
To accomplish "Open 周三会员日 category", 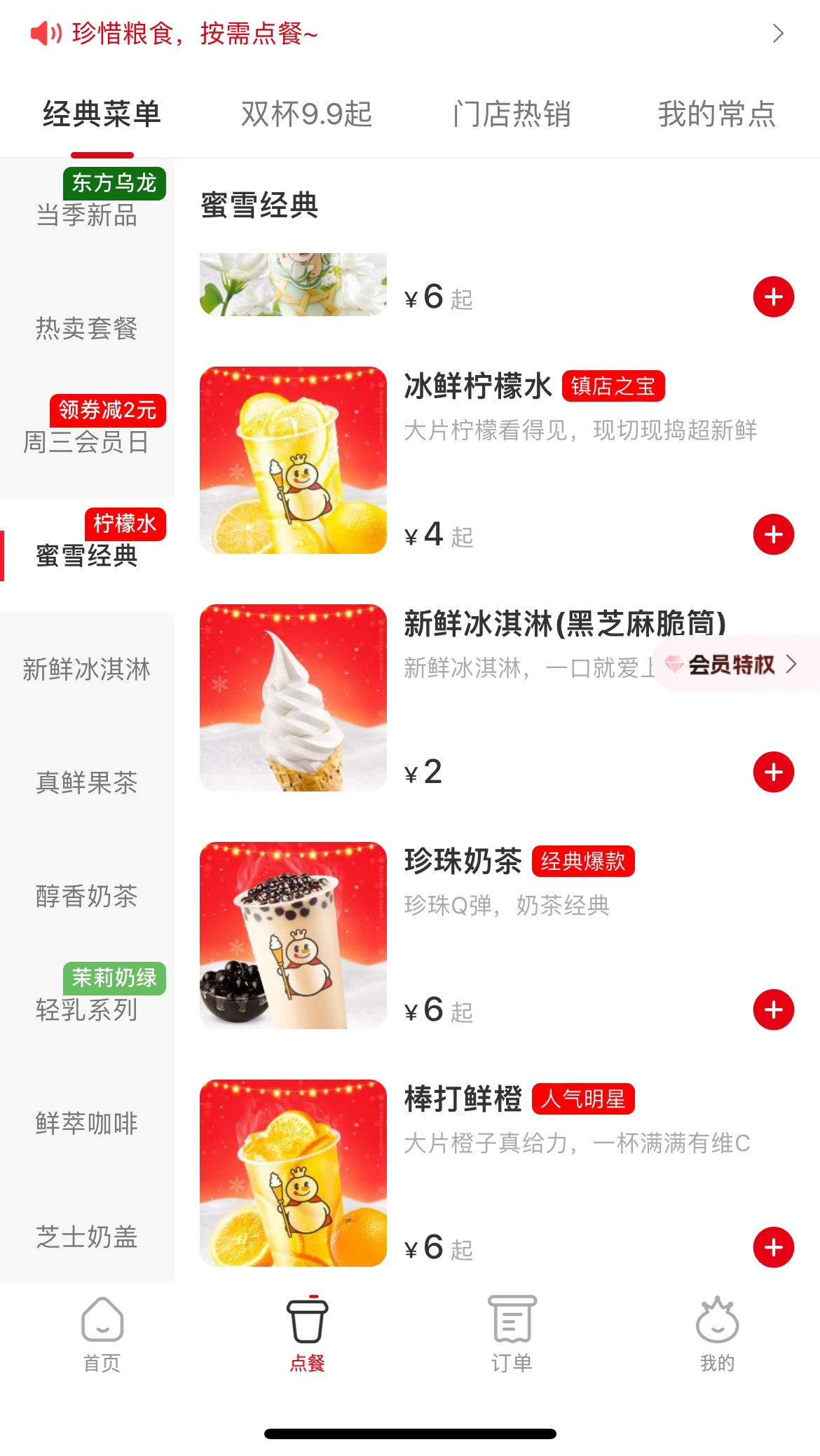I will 87,442.
